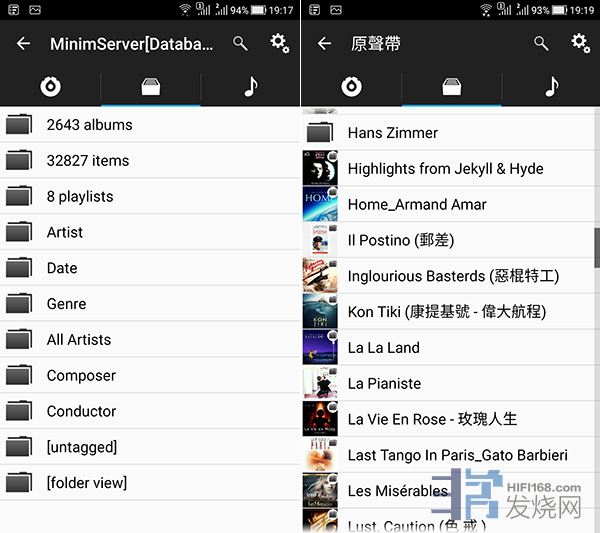Open Highlights from Jekyll & Hyde
Screen dimensions: 600x533
[x=445, y=169]
